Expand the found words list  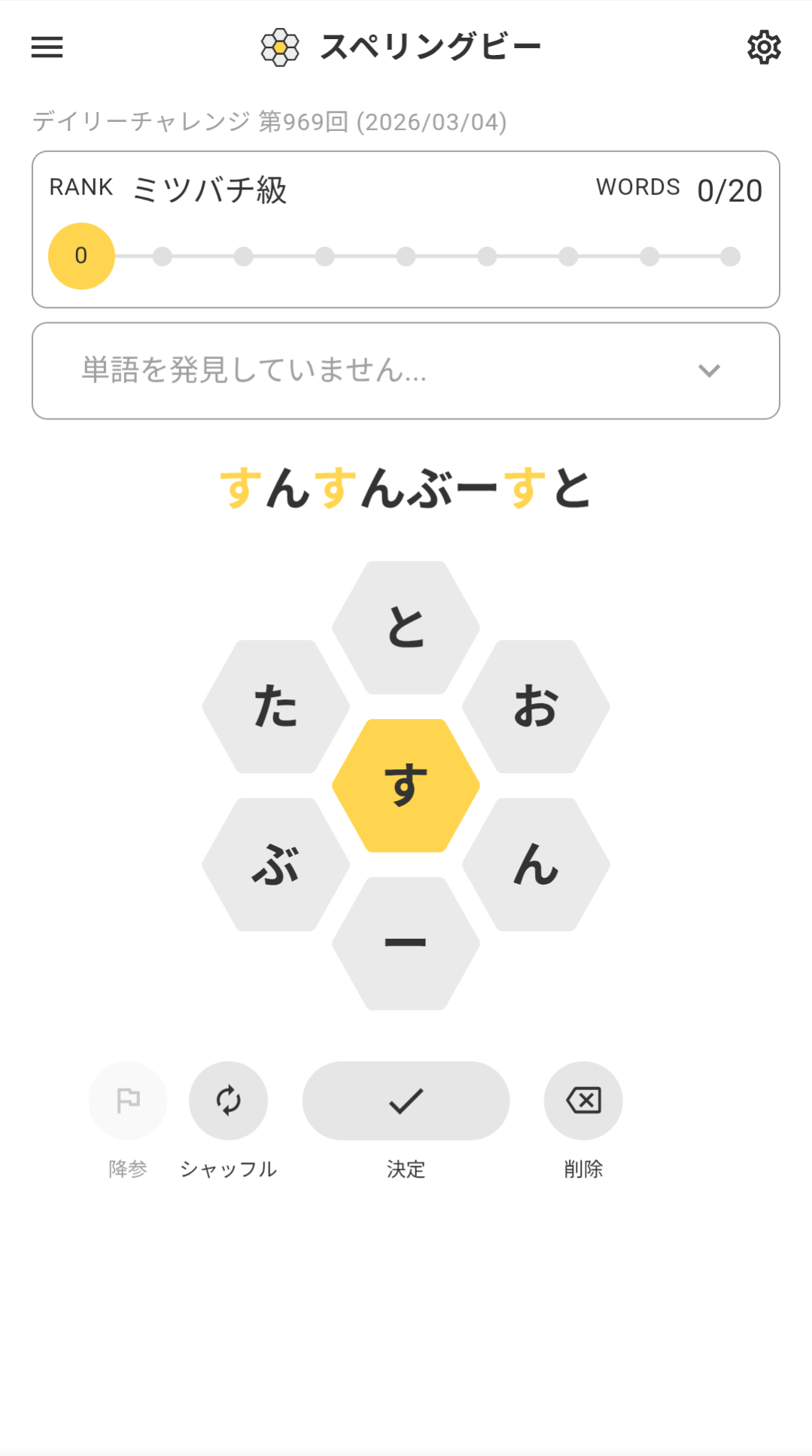click(x=708, y=370)
